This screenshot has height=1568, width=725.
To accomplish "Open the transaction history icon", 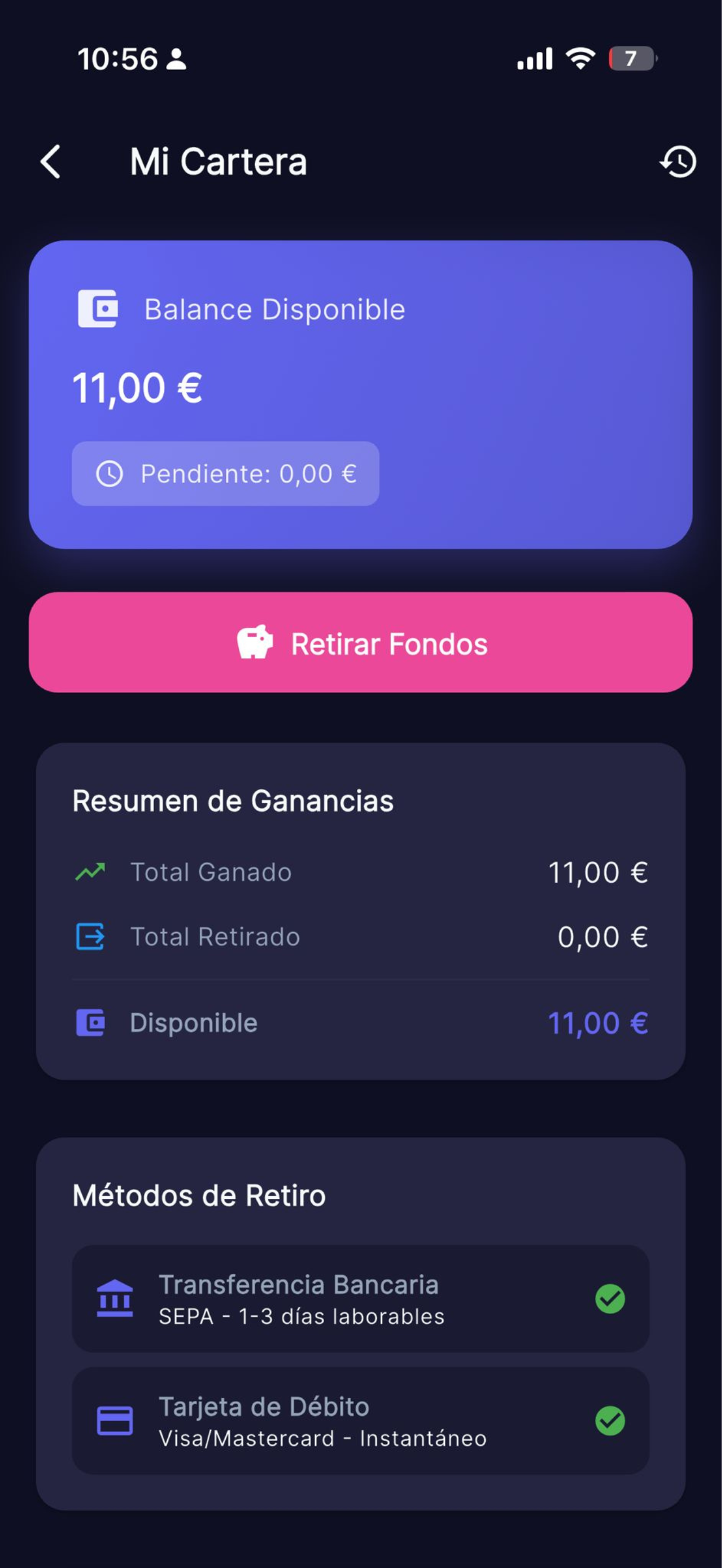I will coord(678,161).
